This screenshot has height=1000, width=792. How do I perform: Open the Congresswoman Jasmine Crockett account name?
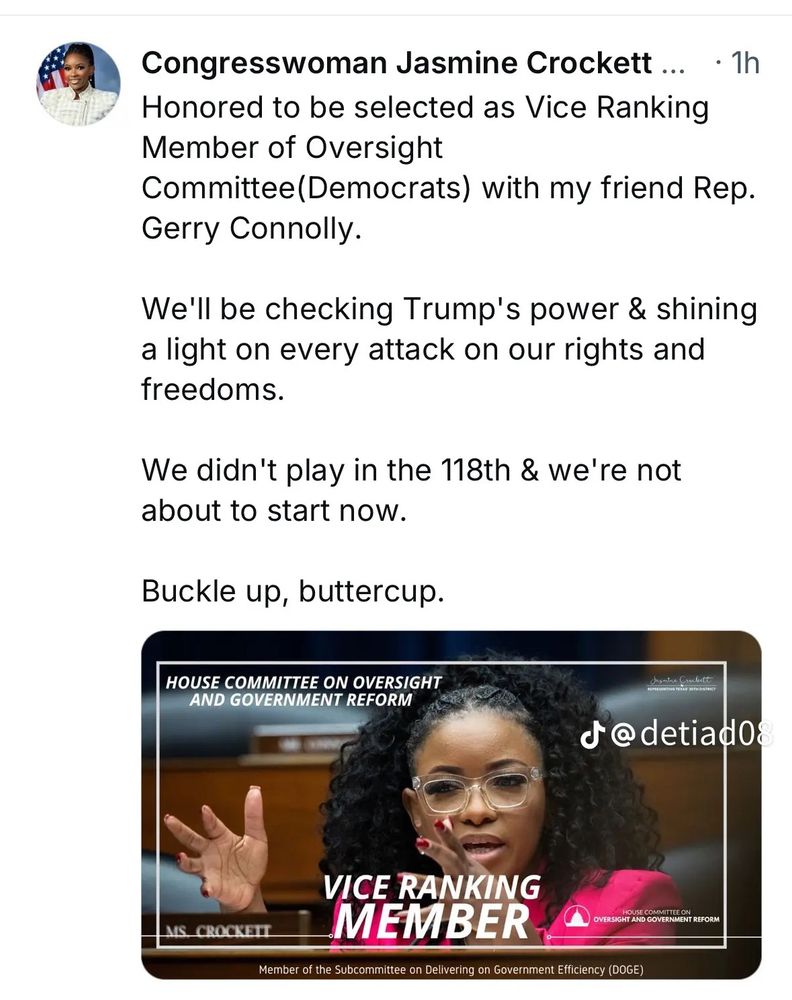(413, 63)
